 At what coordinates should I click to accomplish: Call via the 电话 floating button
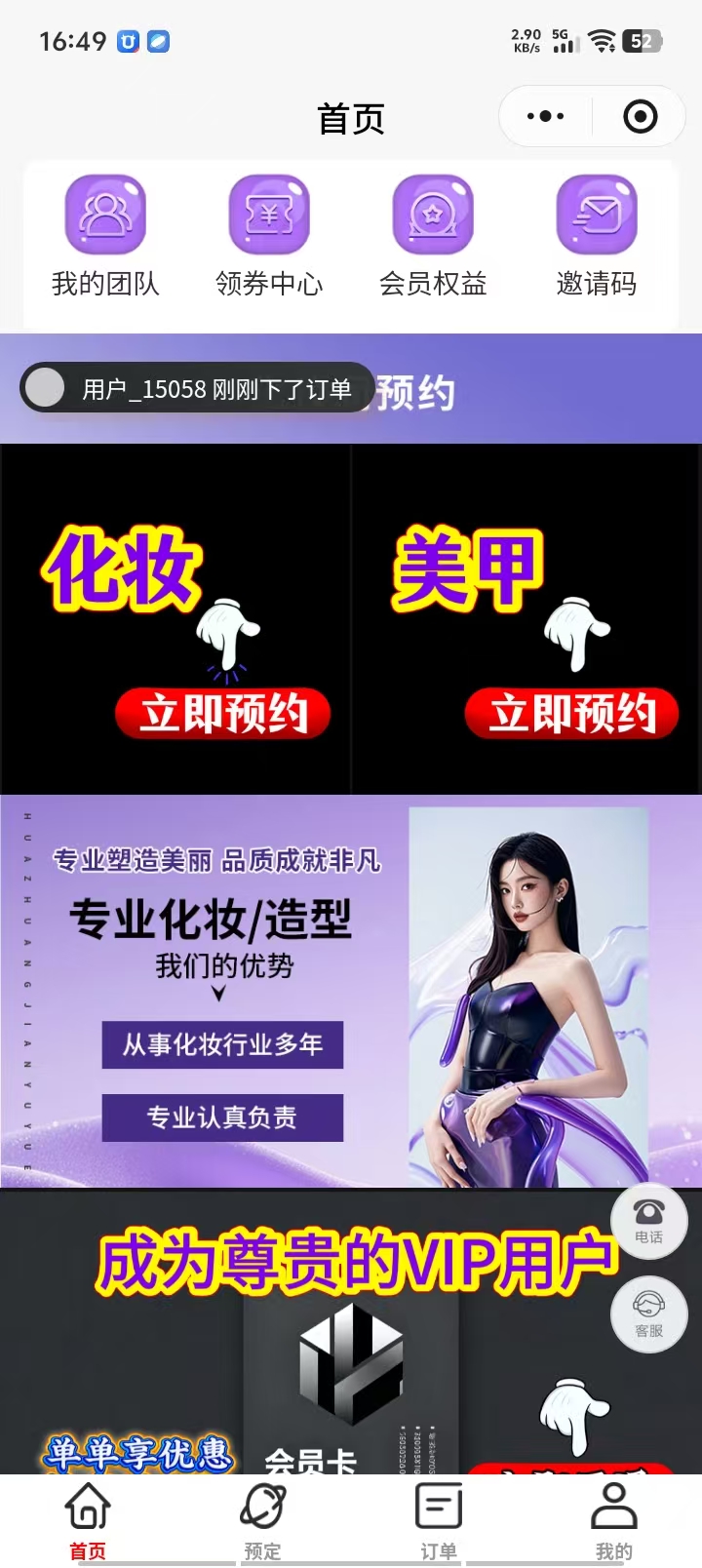point(648,1219)
